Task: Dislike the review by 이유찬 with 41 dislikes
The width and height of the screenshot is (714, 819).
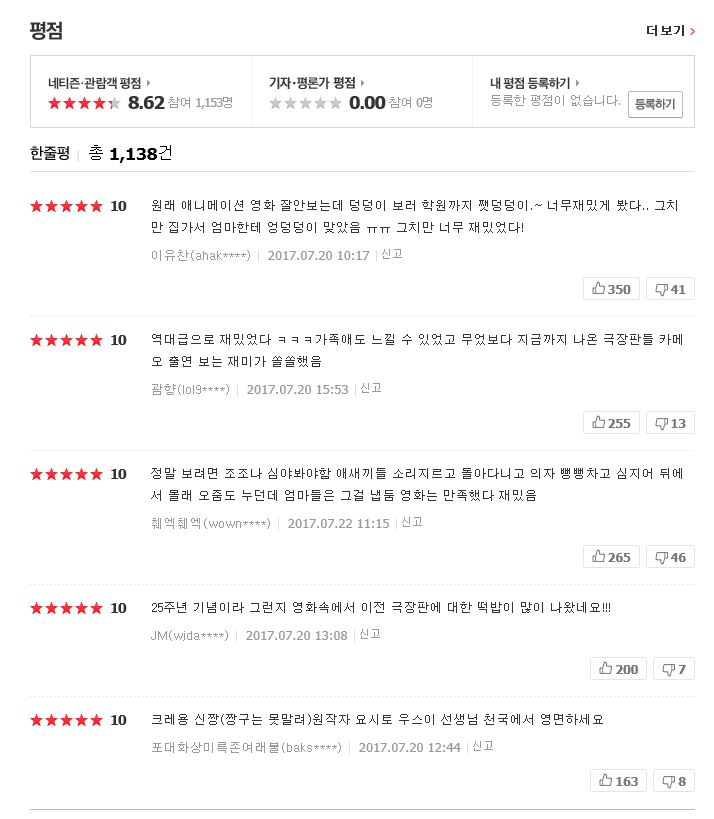Action: coord(670,289)
